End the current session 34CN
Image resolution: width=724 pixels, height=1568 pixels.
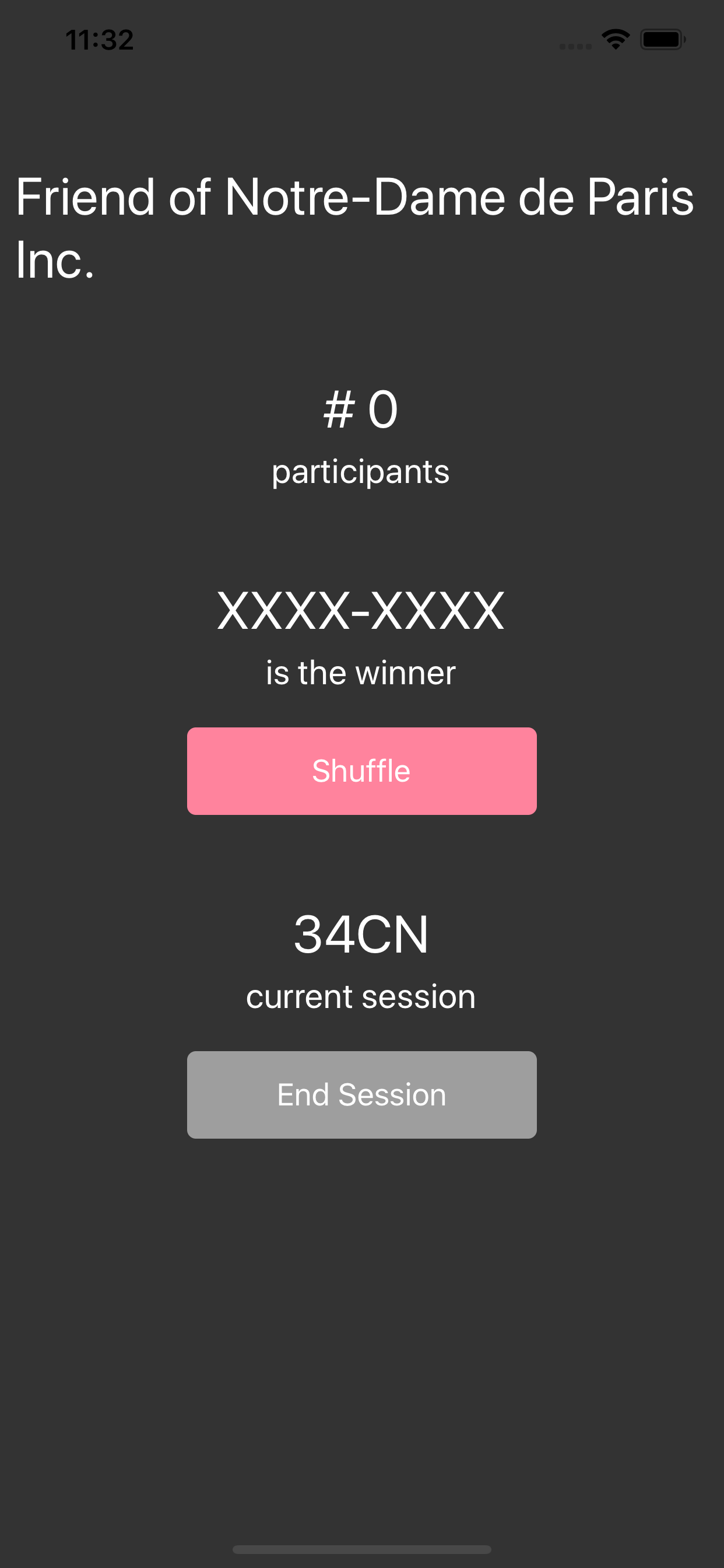pos(361,1094)
